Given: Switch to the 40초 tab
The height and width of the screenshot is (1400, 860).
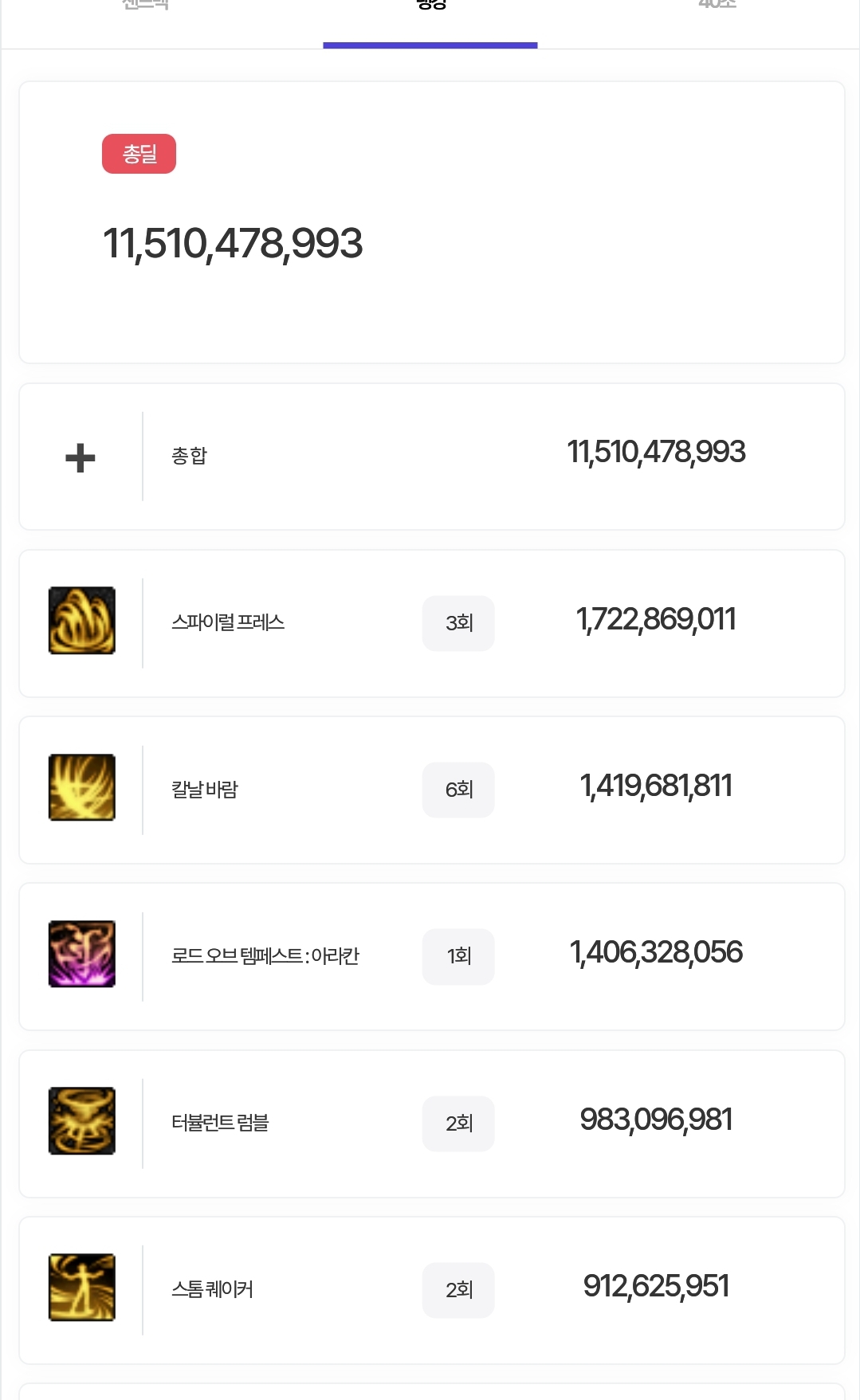Looking at the screenshot, I should [x=717, y=6].
